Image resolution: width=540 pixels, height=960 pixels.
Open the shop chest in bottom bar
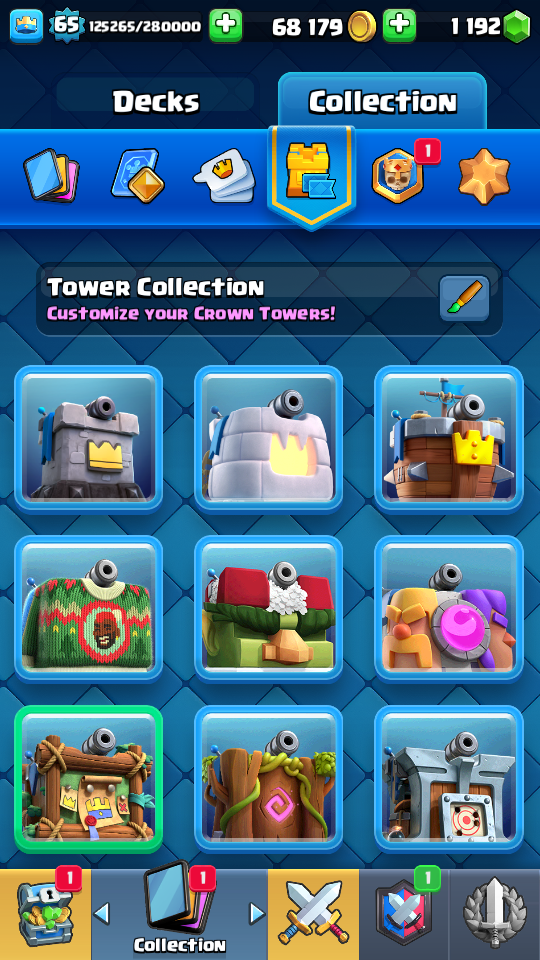click(45, 914)
